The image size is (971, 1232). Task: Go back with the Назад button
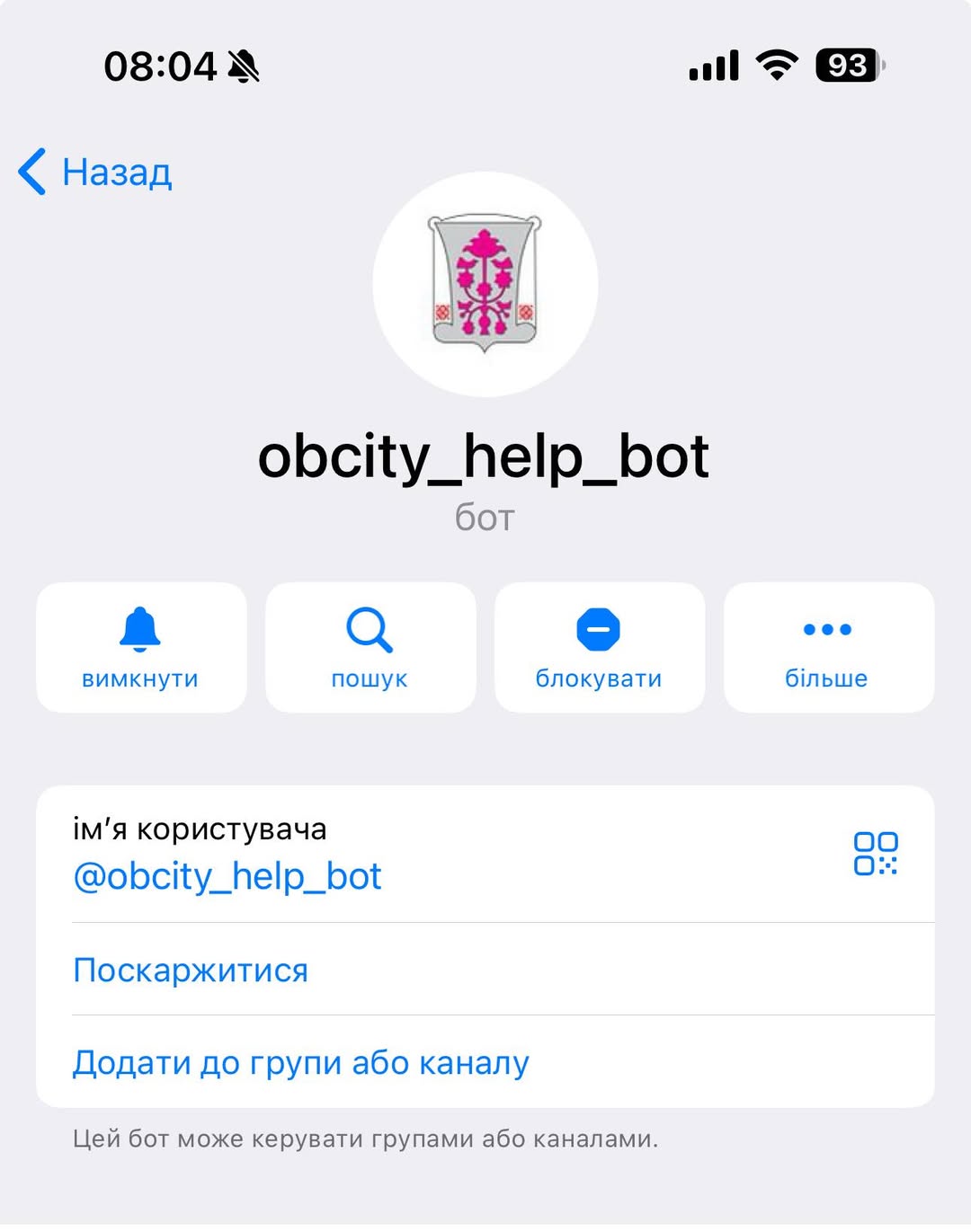[96, 172]
